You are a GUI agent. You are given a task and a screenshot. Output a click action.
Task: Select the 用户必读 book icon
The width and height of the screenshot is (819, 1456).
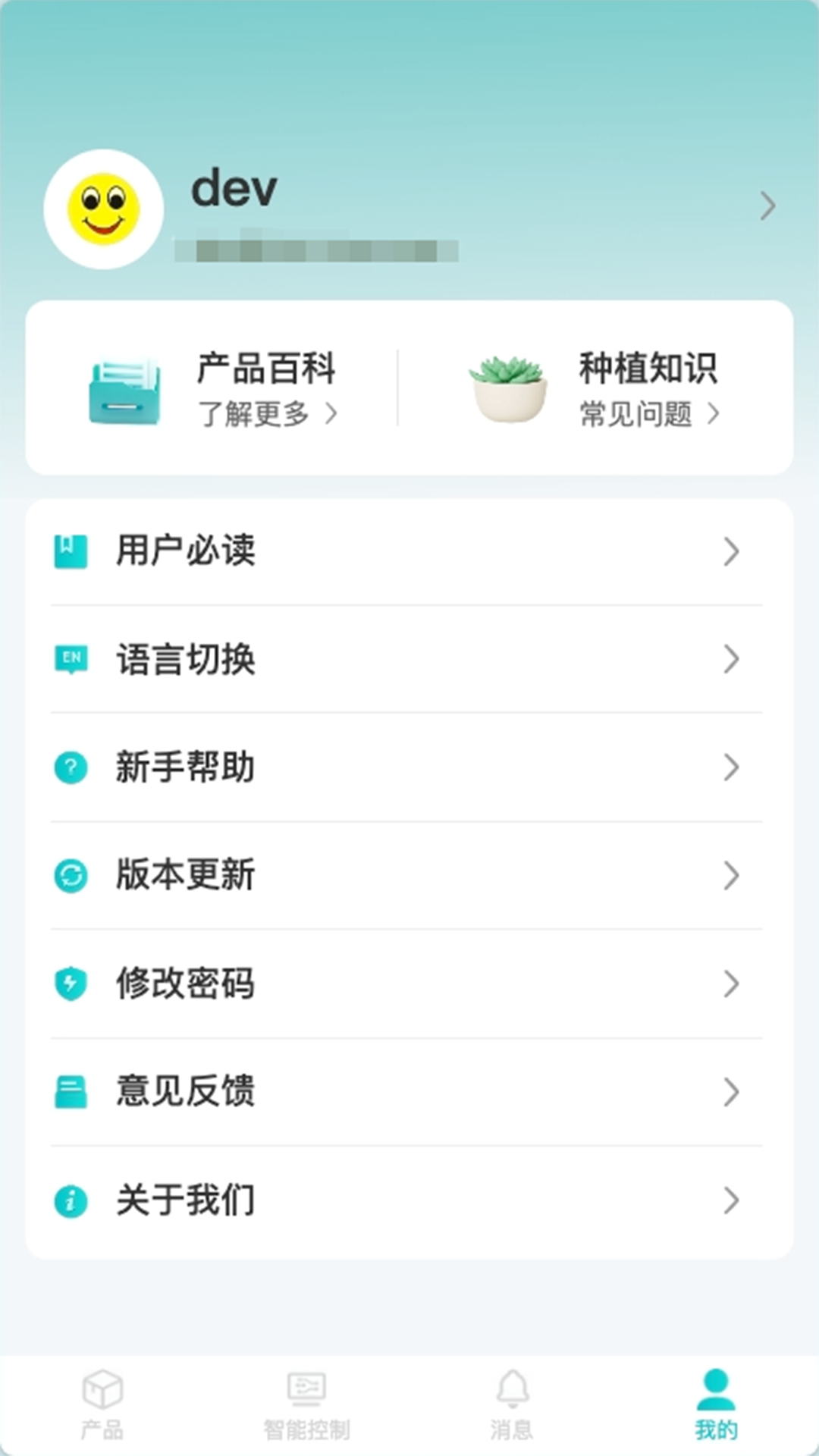70,551
